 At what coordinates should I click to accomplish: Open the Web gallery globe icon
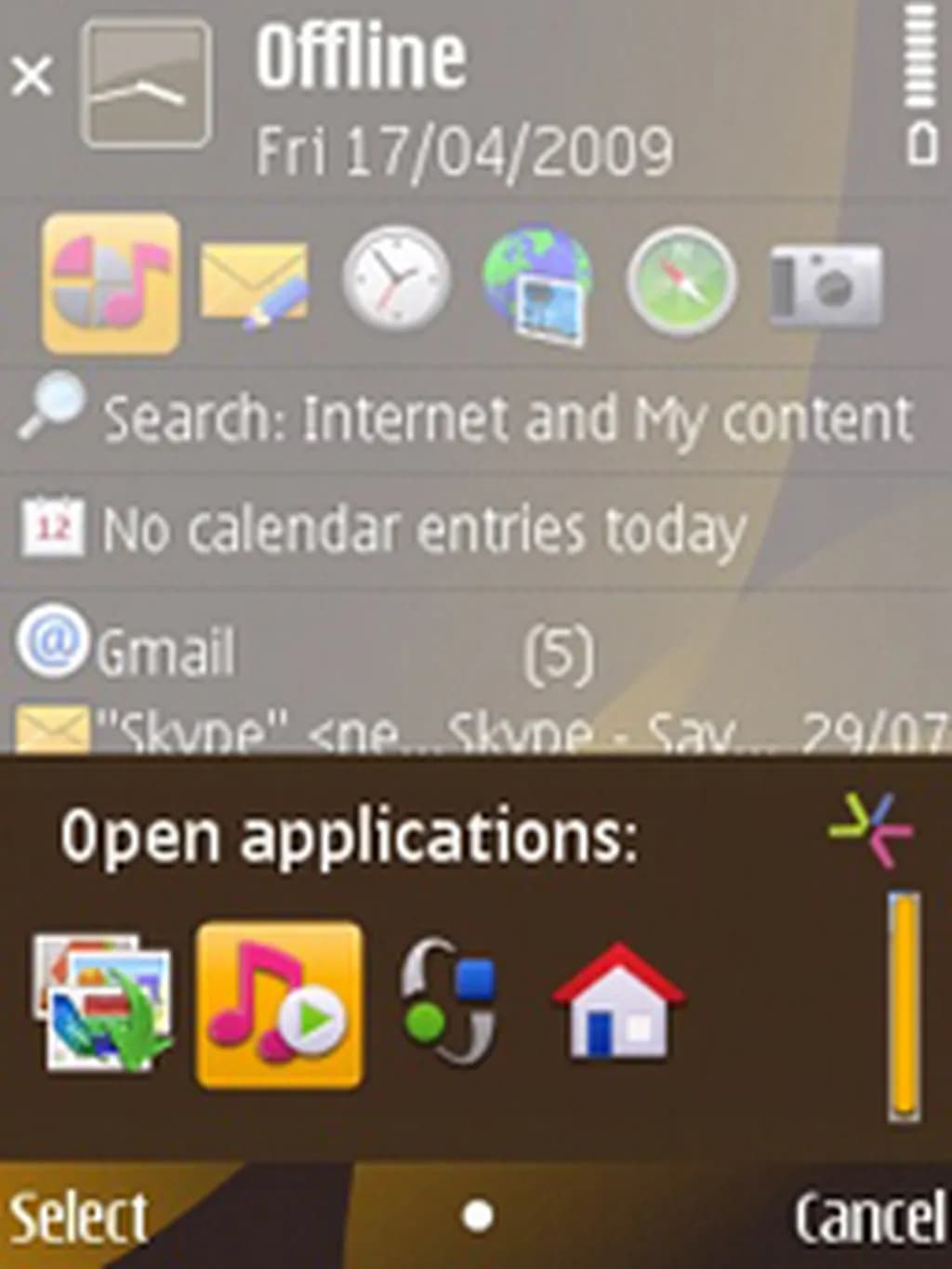click(537, 281)
